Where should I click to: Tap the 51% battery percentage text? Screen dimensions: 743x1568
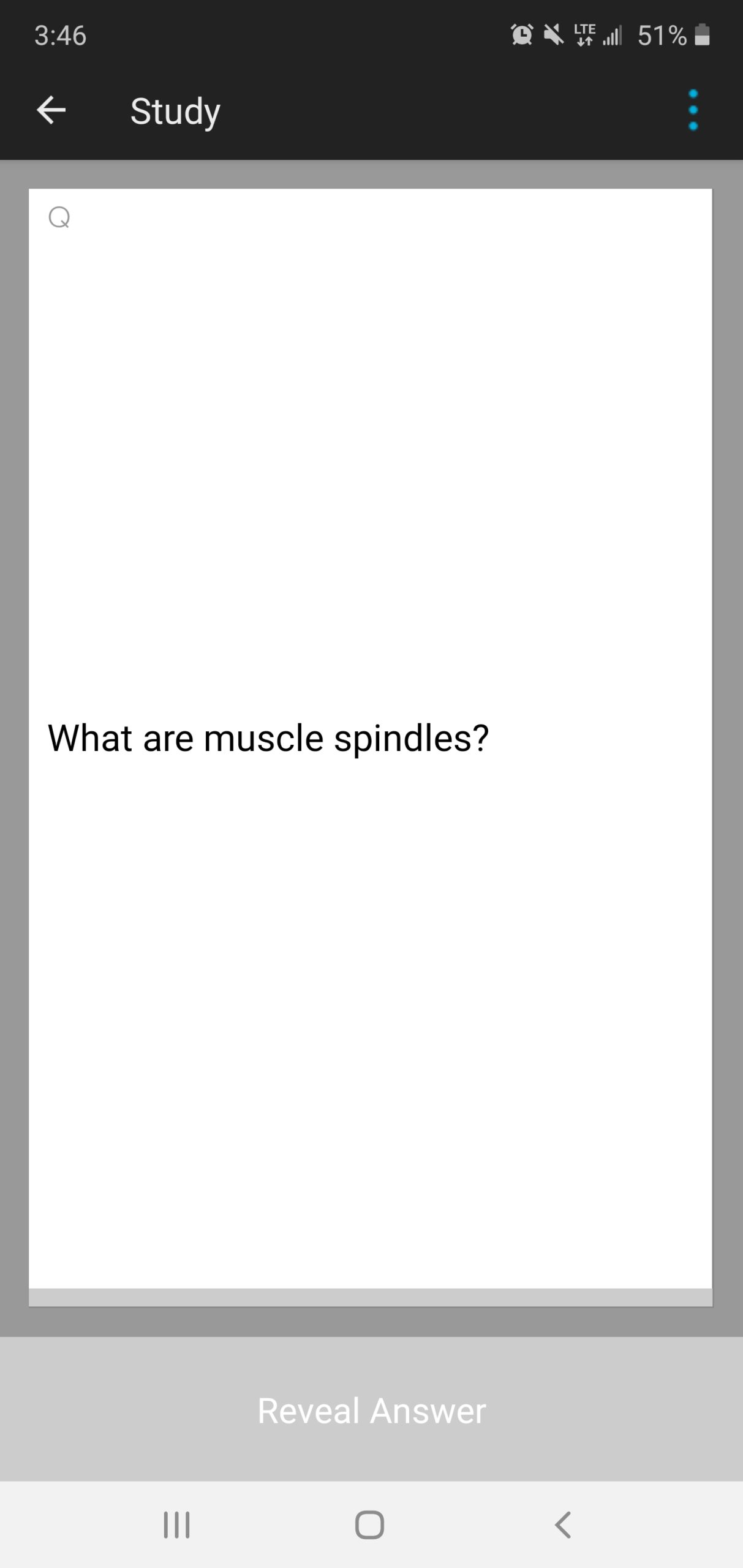point(662,36)
